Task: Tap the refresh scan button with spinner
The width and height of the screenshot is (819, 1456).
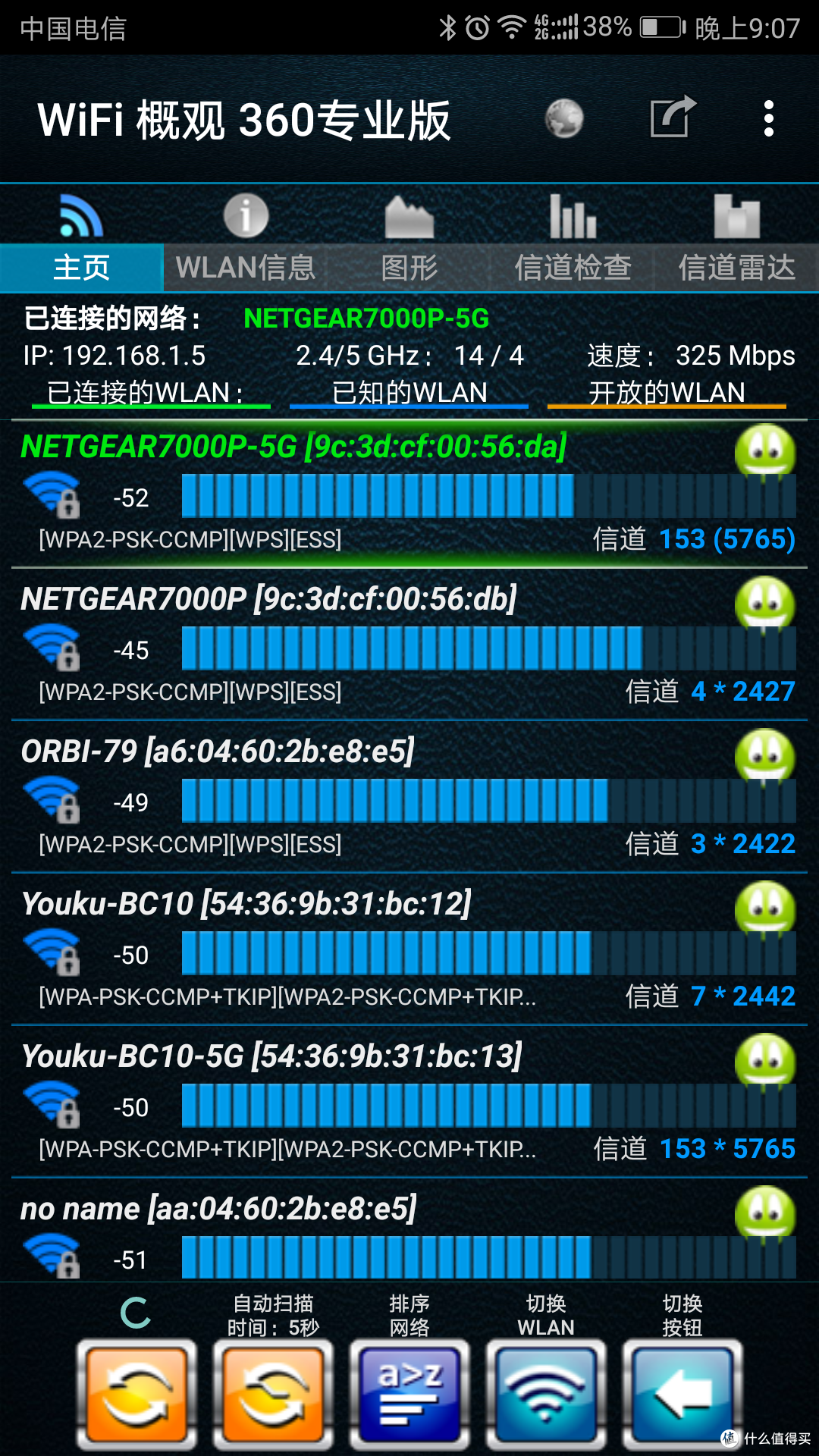Action: point(136,1394)
